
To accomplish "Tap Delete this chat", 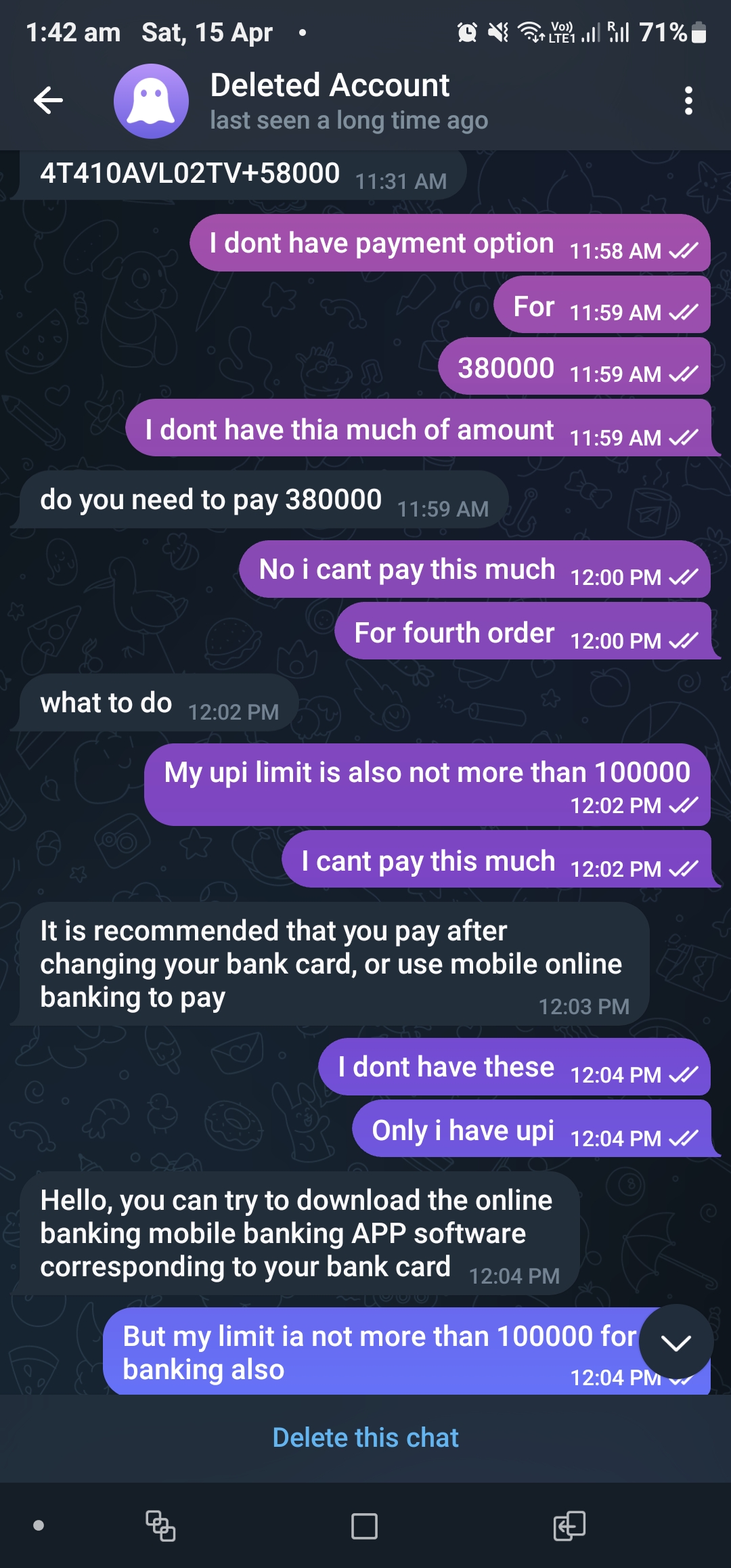I will (365, 1437).
